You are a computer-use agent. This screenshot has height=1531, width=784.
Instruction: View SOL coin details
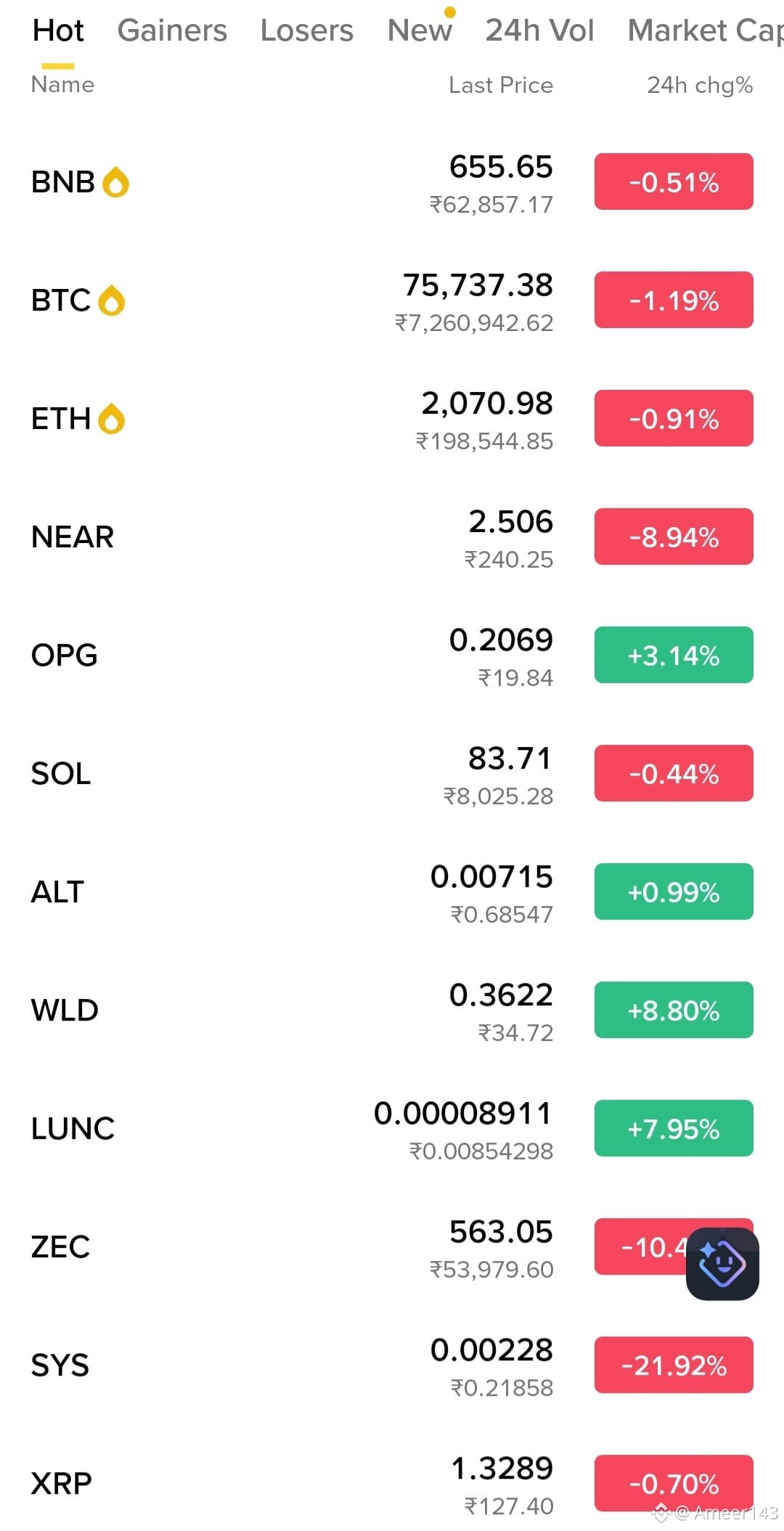tap(392, 774)
